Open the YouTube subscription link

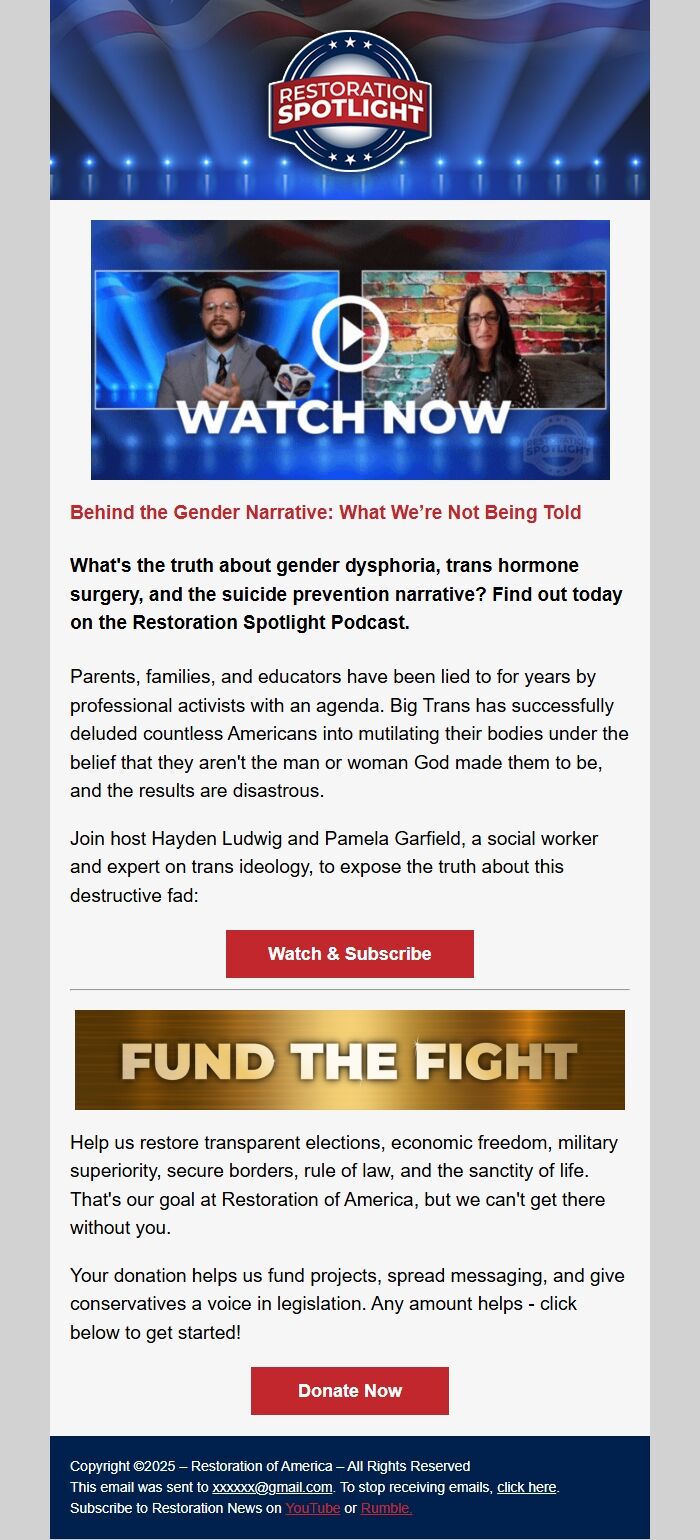click(312, 1508)
